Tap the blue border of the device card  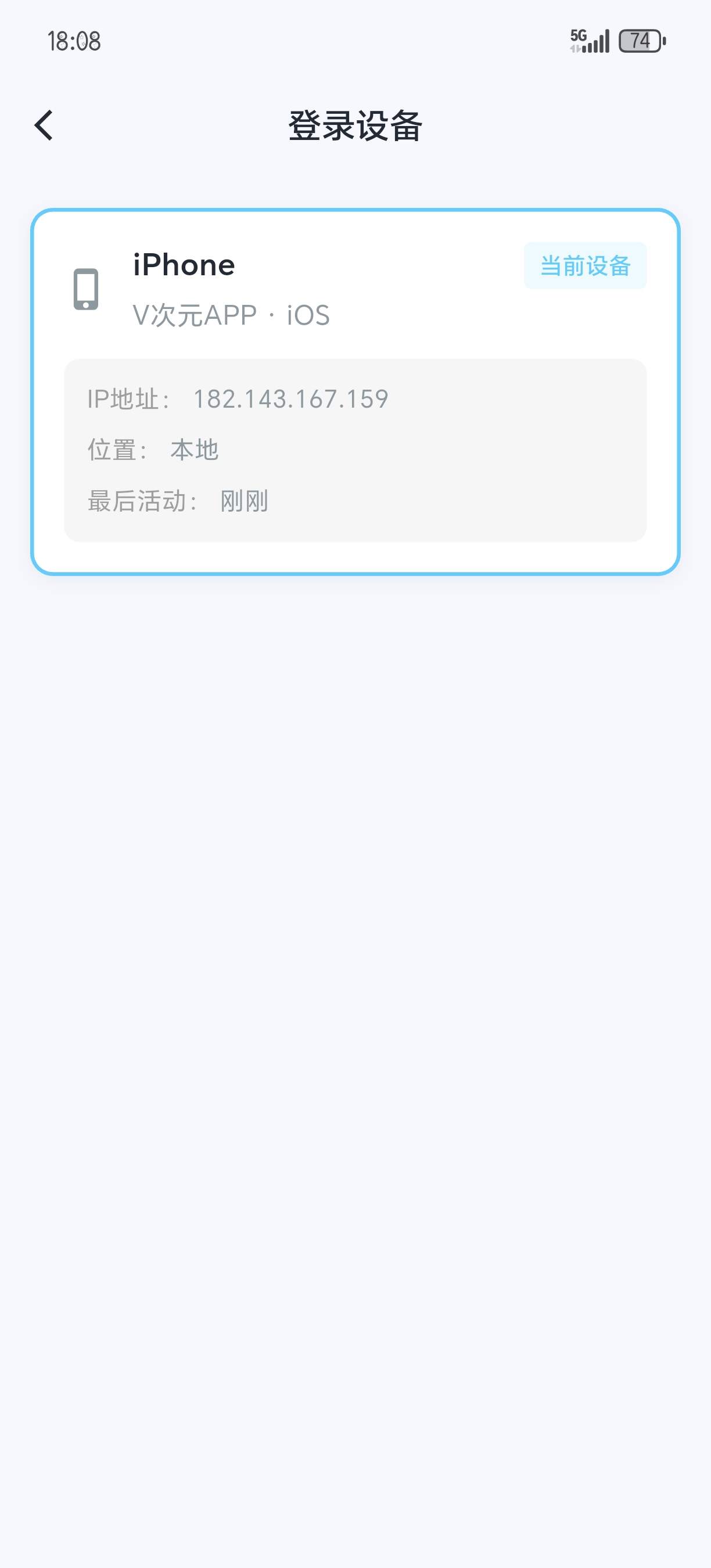(x=355, y=211)
